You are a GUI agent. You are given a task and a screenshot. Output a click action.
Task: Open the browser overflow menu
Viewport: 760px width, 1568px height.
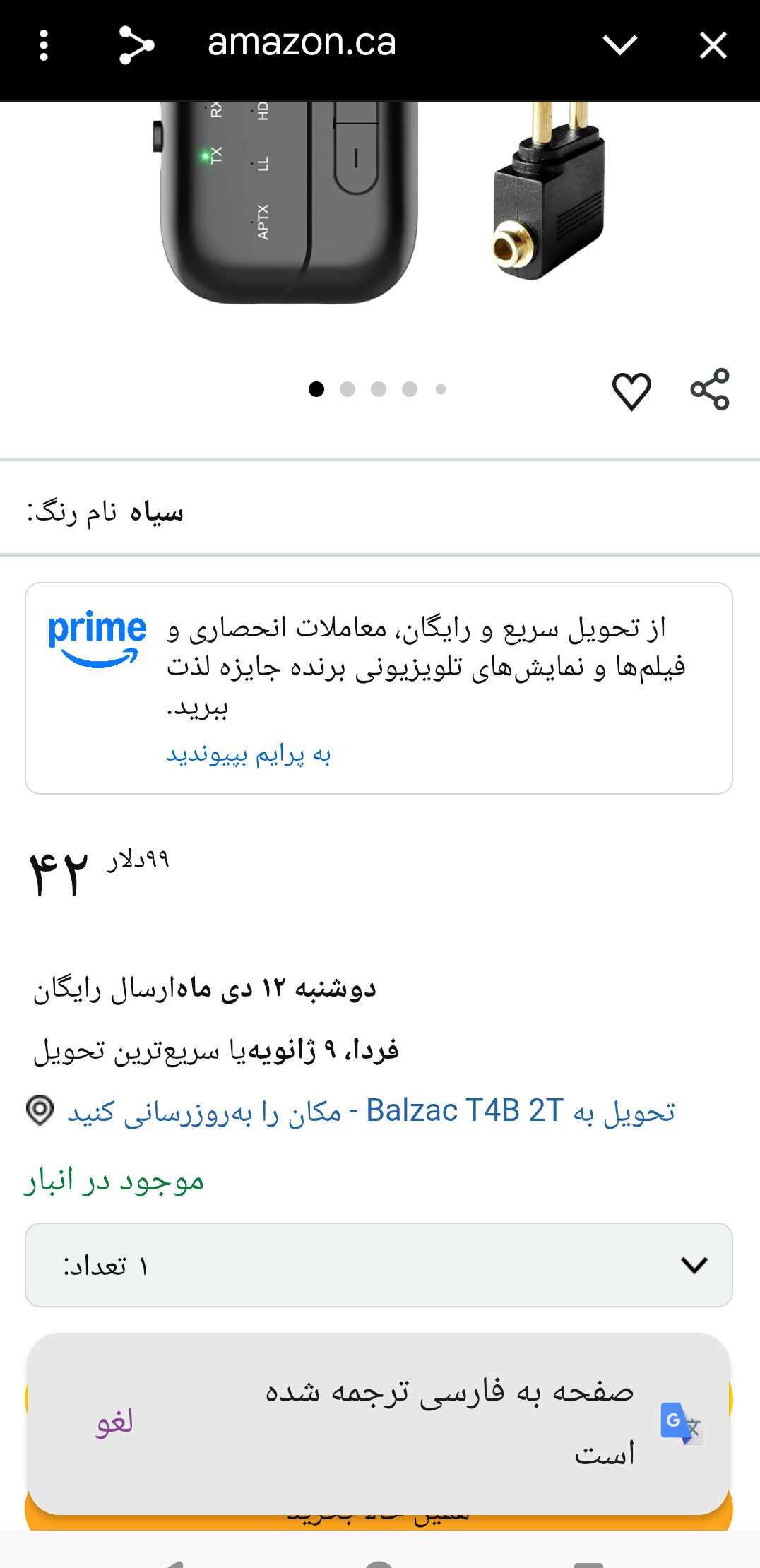(x=44, y=46)
